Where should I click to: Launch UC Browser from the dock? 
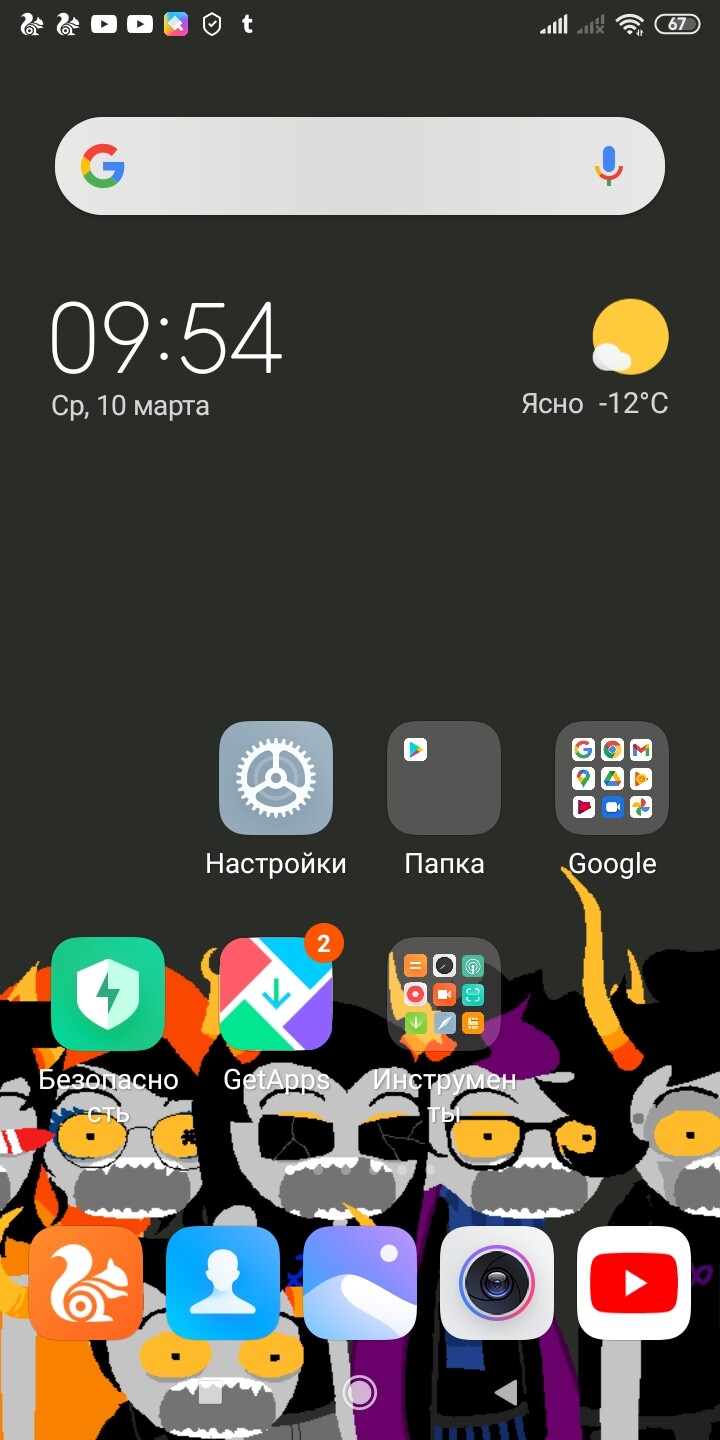pos(86,1283)
